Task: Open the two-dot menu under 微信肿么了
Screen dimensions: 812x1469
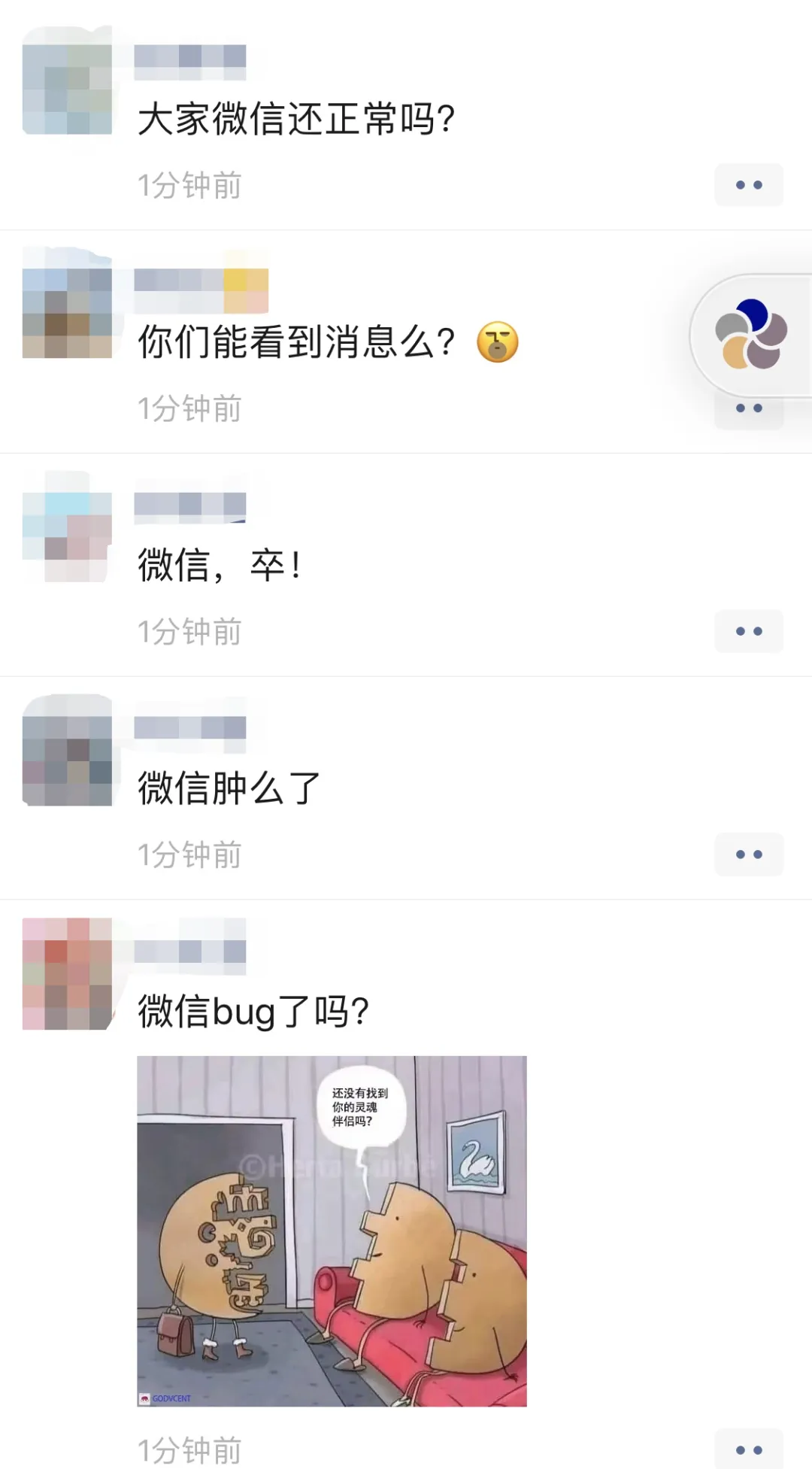Action: coord(748,854)
